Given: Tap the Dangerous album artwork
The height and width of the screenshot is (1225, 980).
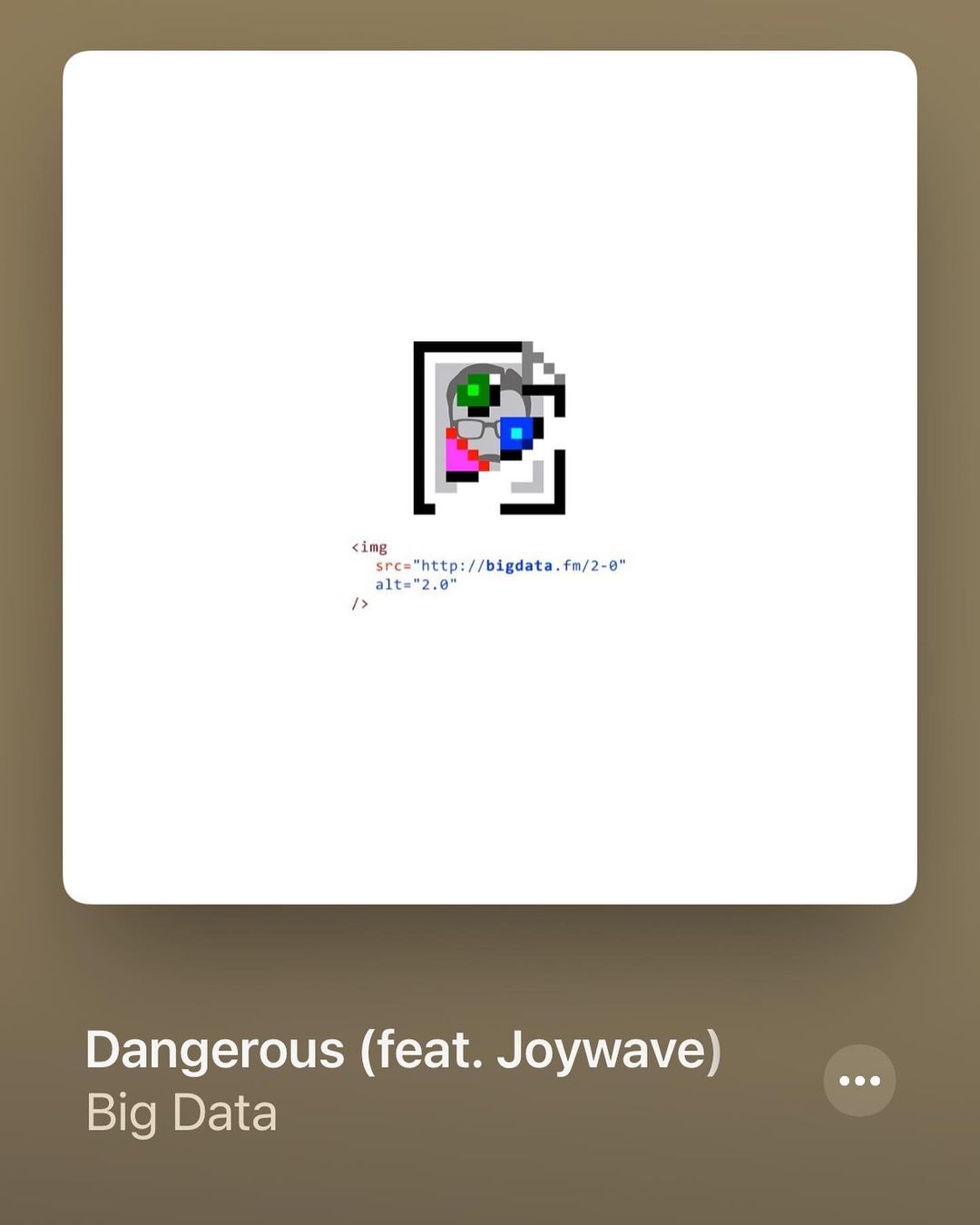Looking at the screenshot, I should (x=489, y=477).
